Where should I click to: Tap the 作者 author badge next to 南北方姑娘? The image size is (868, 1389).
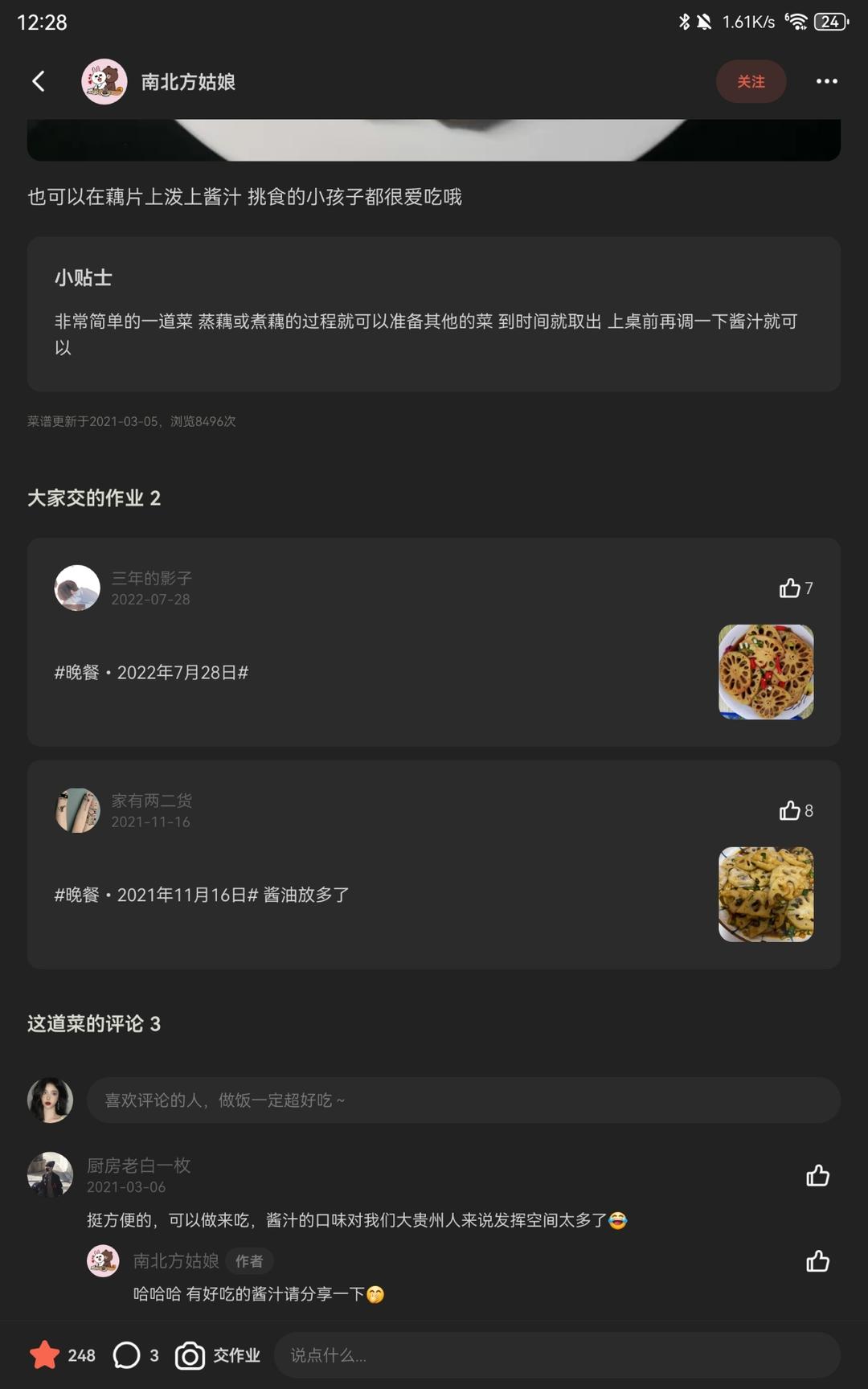pyautogui.click(x=249, y=1261)
